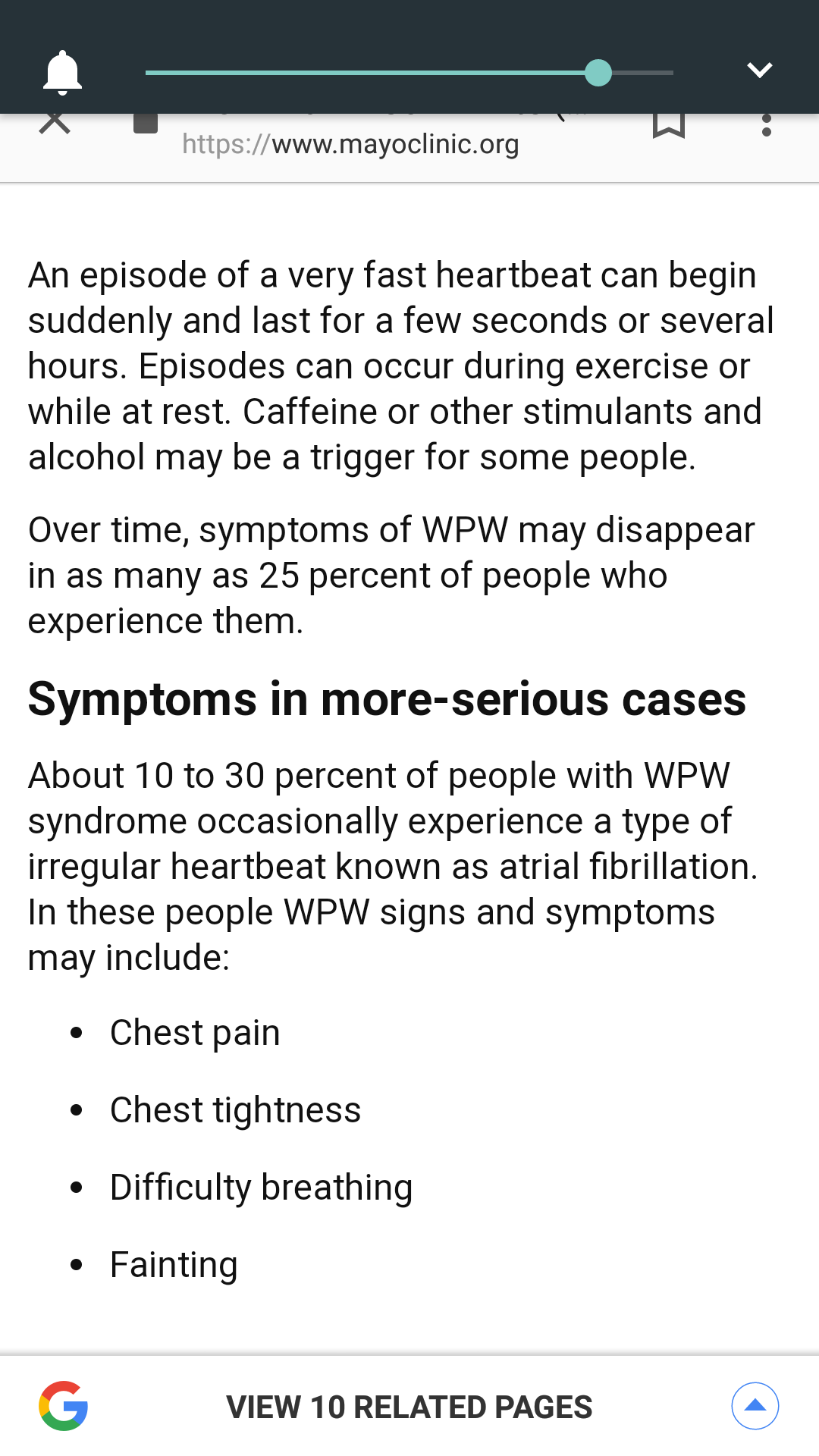This screenshot has width=819, height=1456.
Task: Close the browser tab
Action: pos(55,123)
